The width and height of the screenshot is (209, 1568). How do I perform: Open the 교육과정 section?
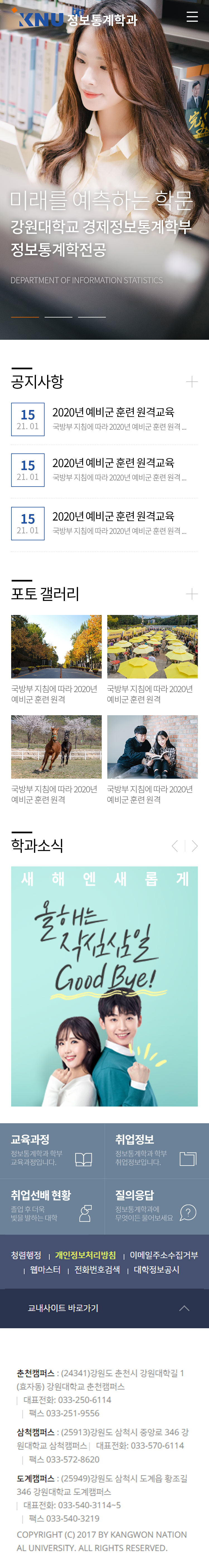[x=52, y=1150]
